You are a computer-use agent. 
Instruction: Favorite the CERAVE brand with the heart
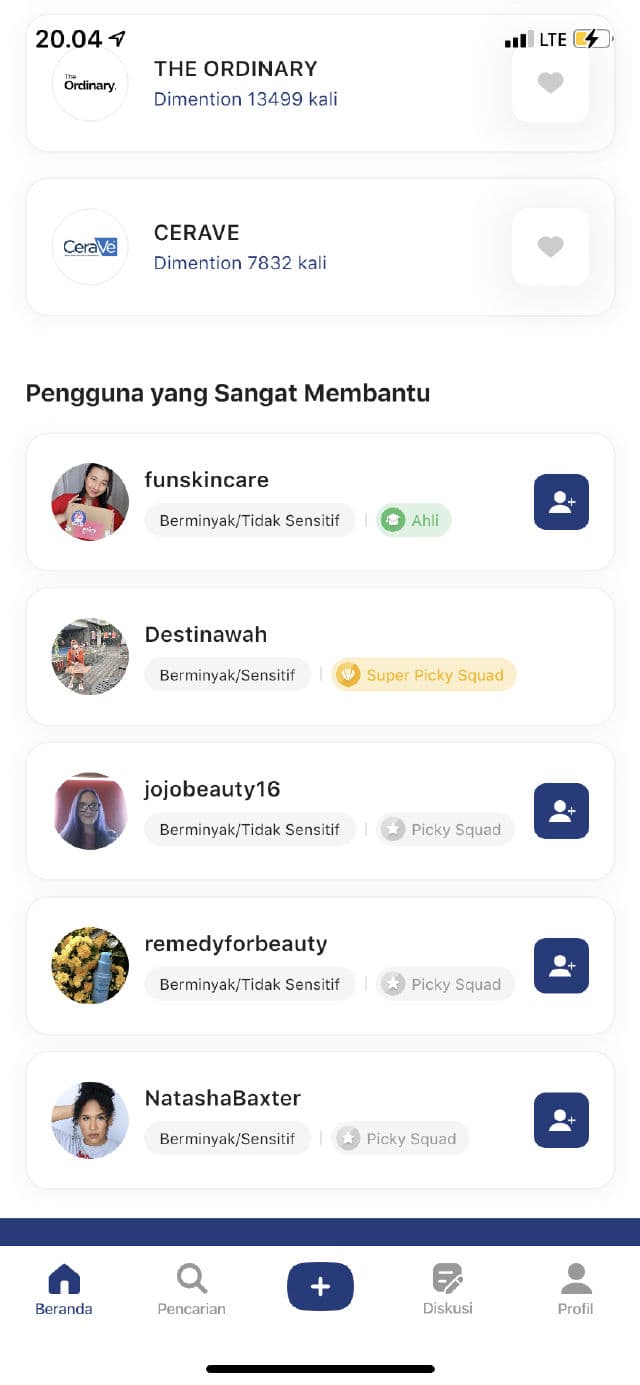click(550, 246)
